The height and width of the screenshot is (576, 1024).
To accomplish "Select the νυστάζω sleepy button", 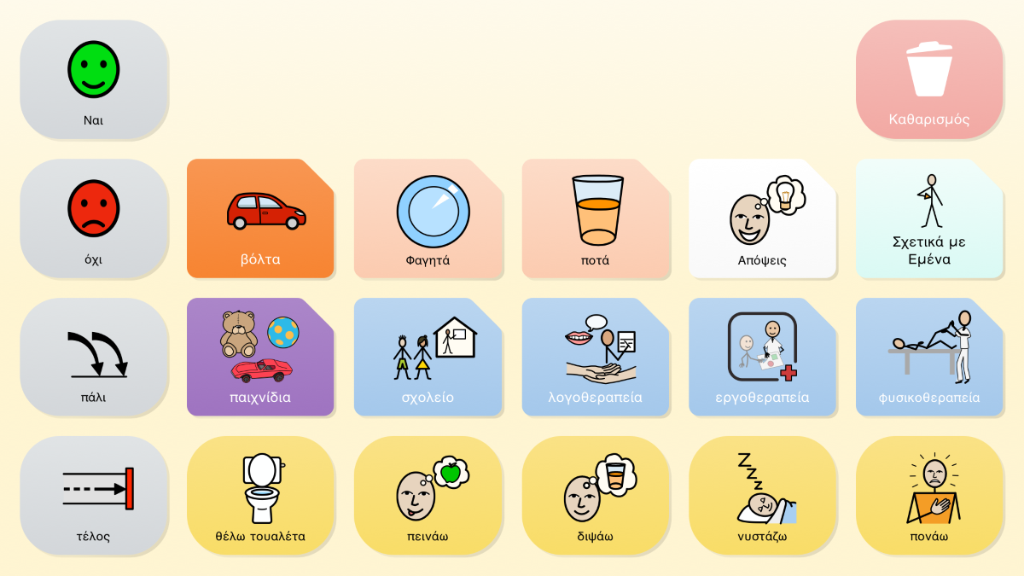I will [x=762, y=495].
